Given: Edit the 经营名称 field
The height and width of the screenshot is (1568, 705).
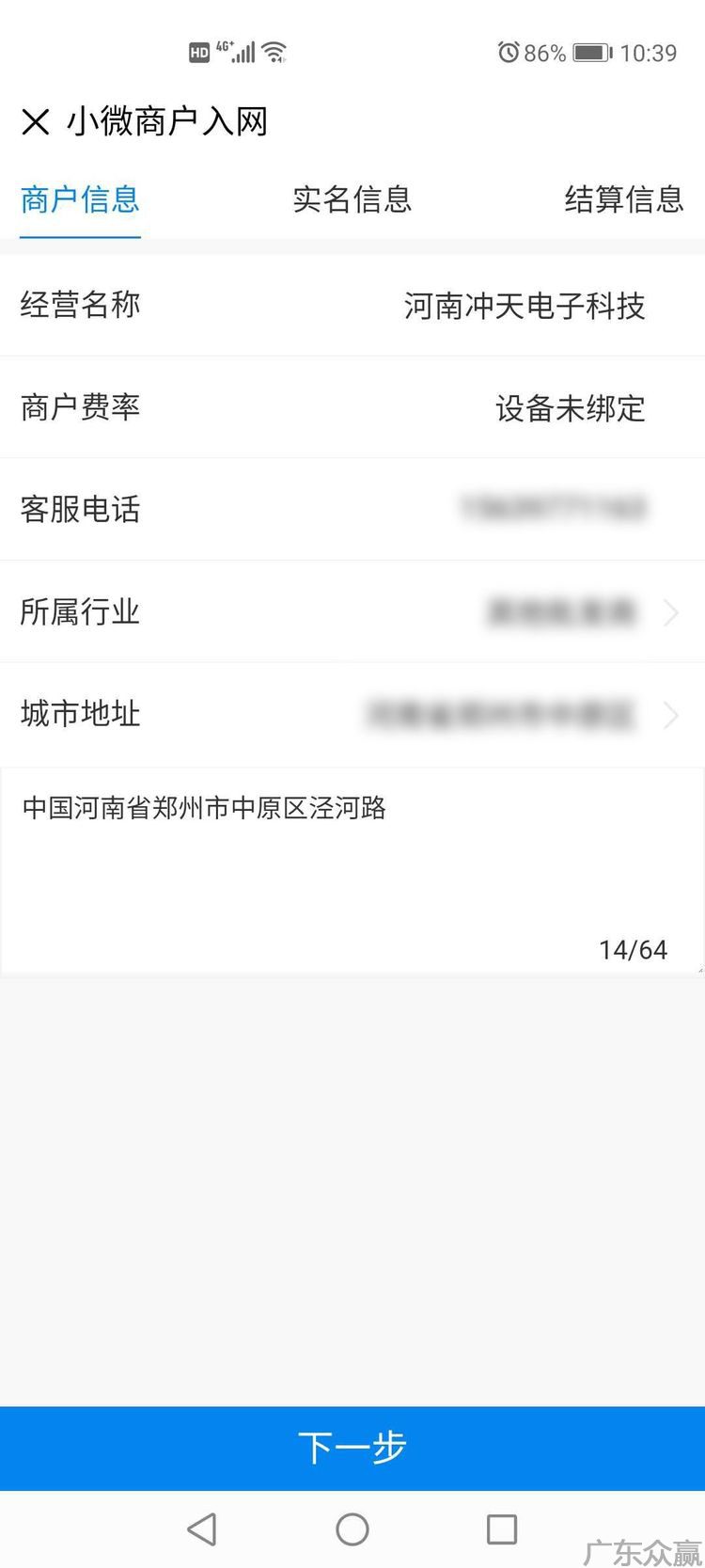Looking at the screenshot, I should pyautogui.click(x=524, y=306).
